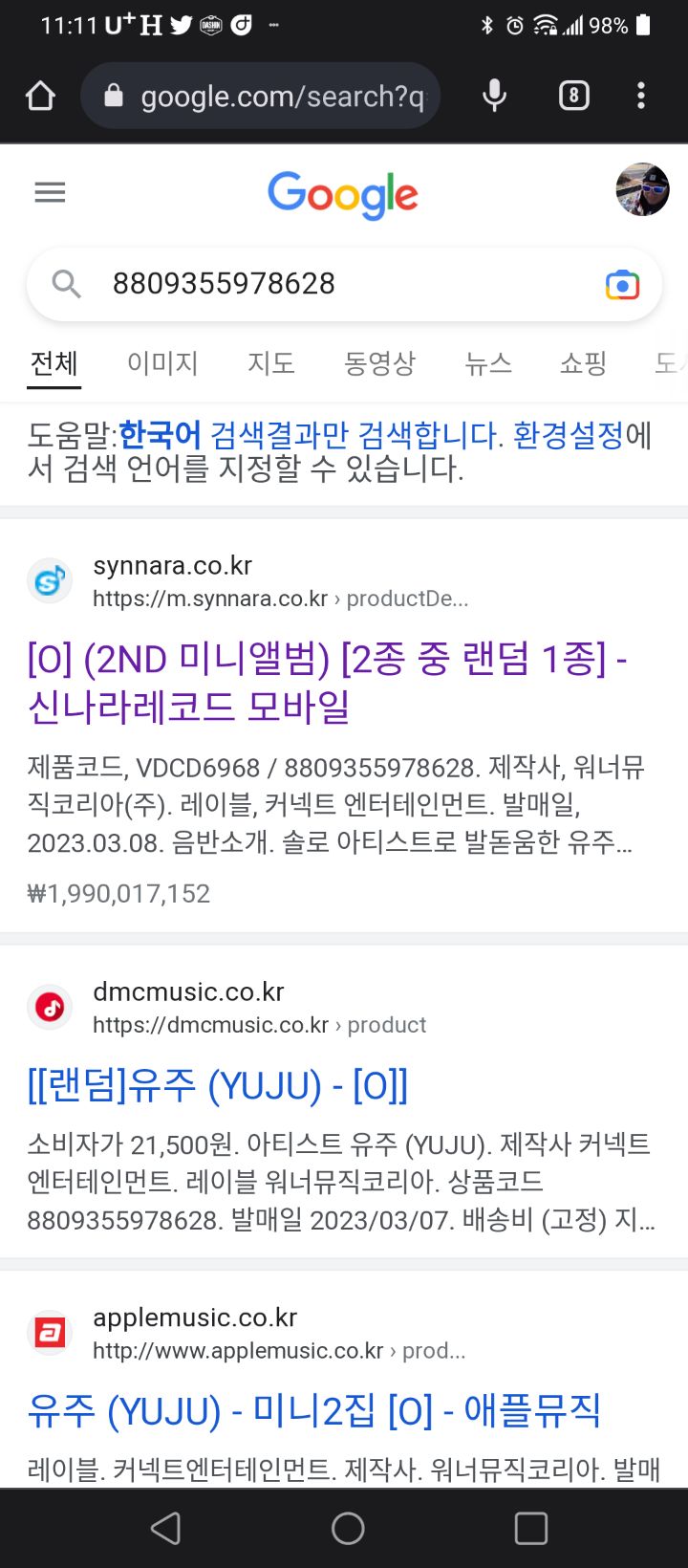Switch to the 동영상 tab

click(x=379, y=363)
